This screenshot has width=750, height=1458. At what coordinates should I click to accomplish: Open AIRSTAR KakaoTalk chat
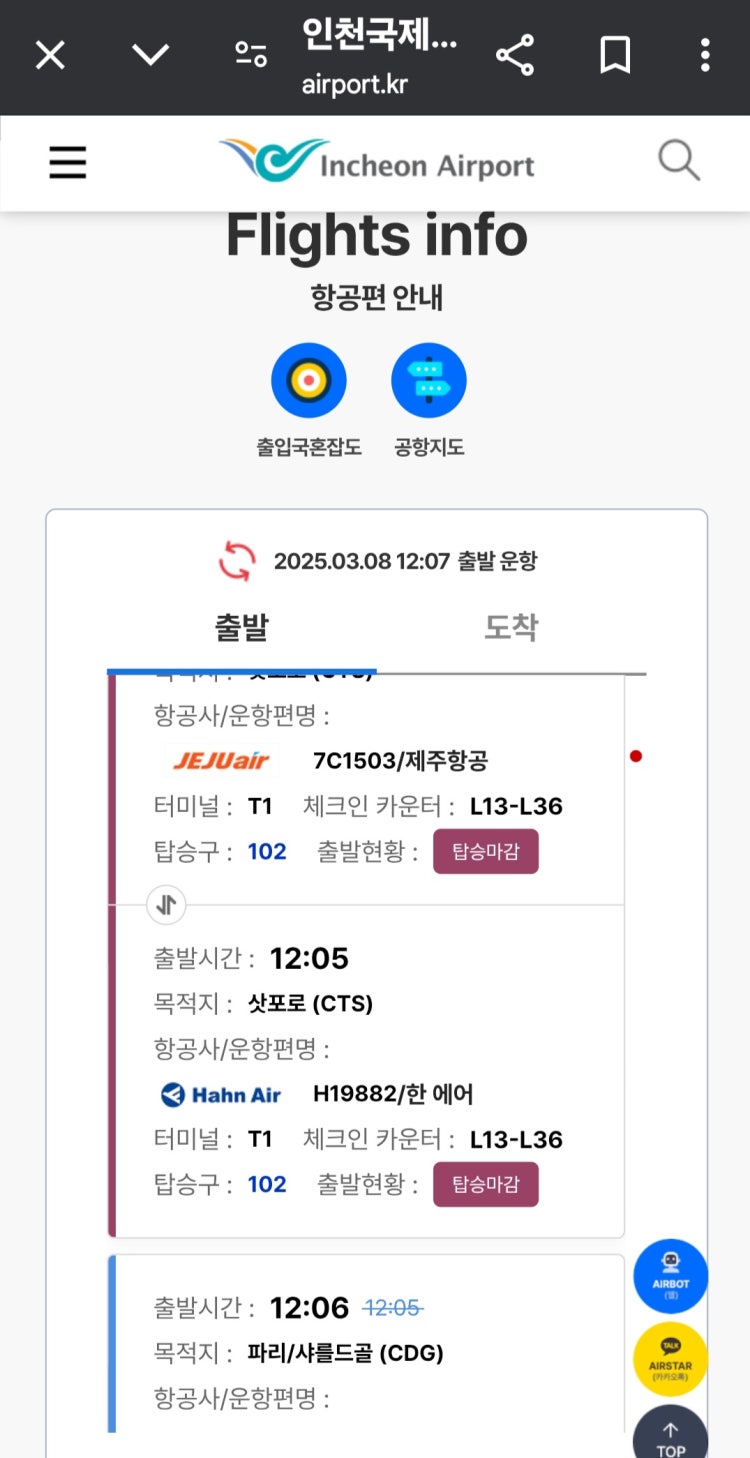click(670, 1359)
